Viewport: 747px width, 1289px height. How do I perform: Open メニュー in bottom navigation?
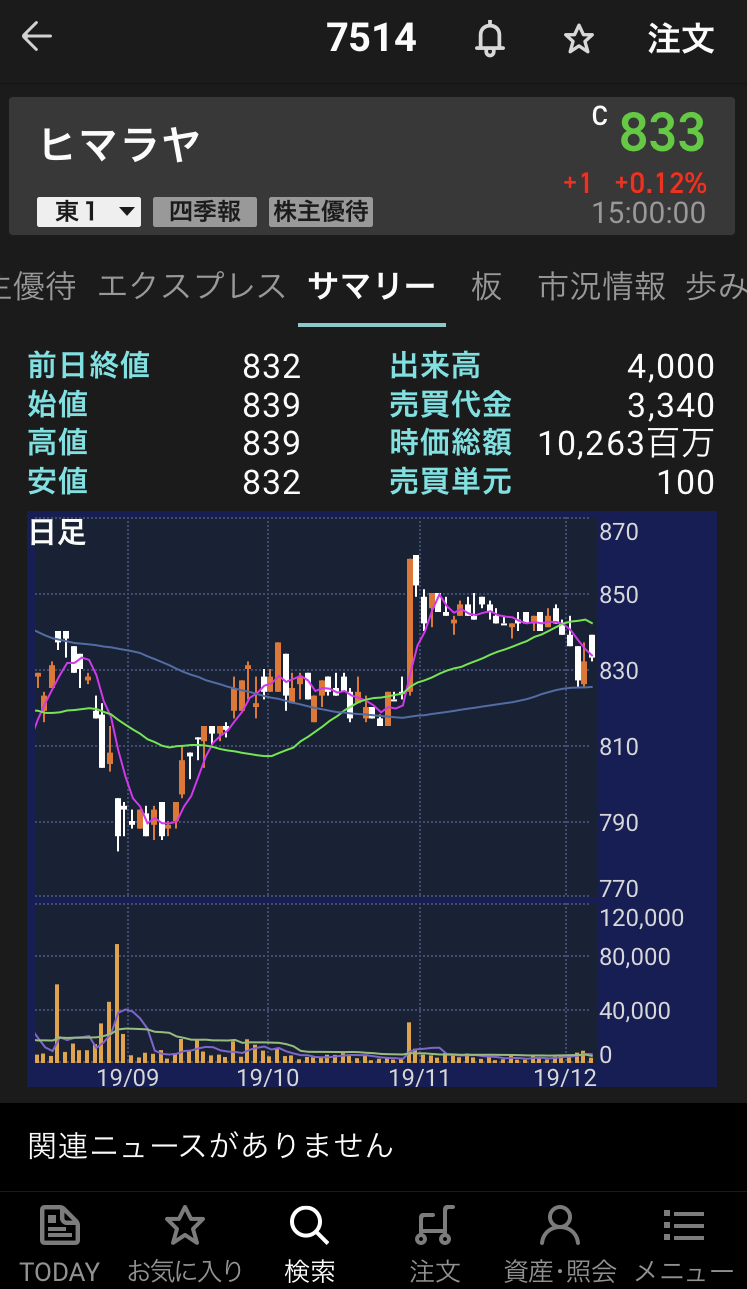(x=684, y=1243)
